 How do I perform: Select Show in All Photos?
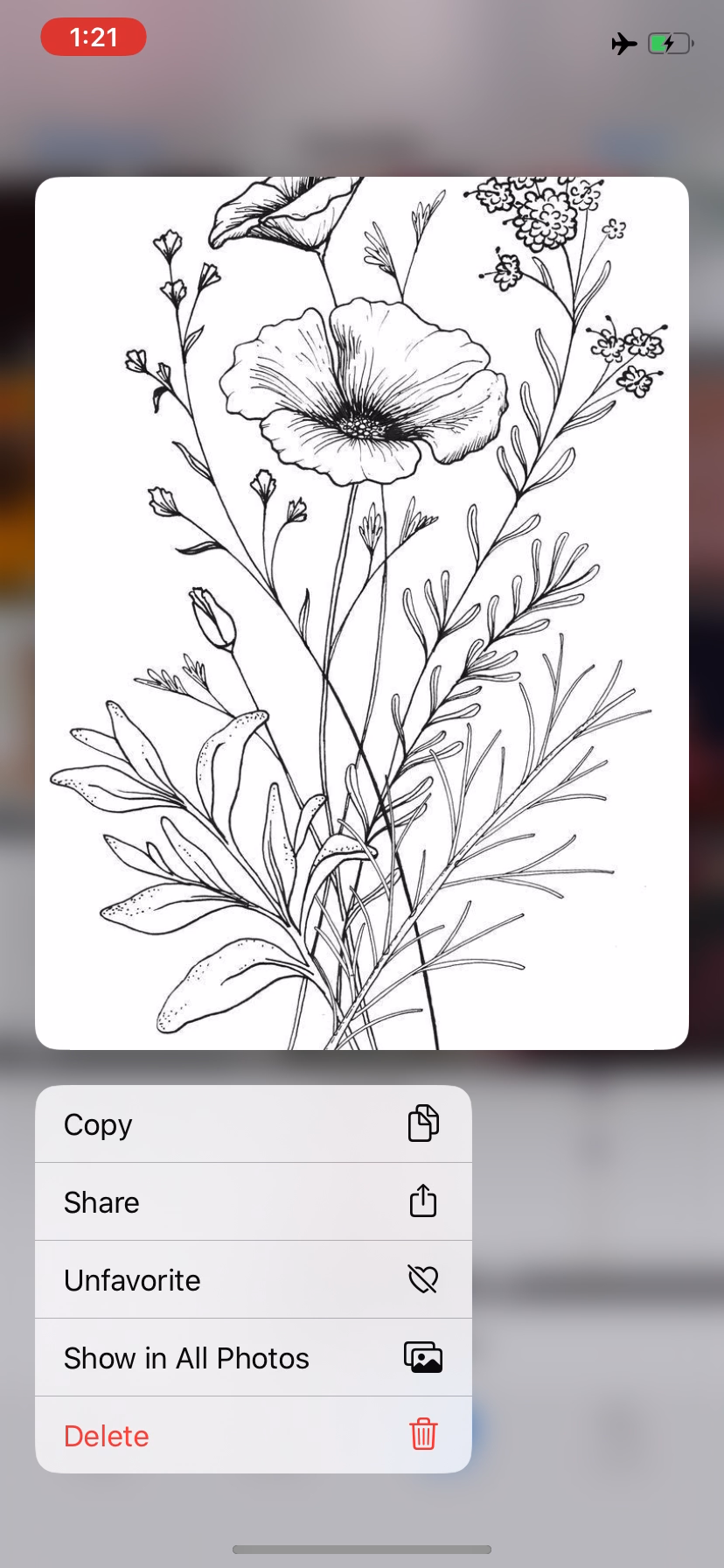(x=252, y=1358)
